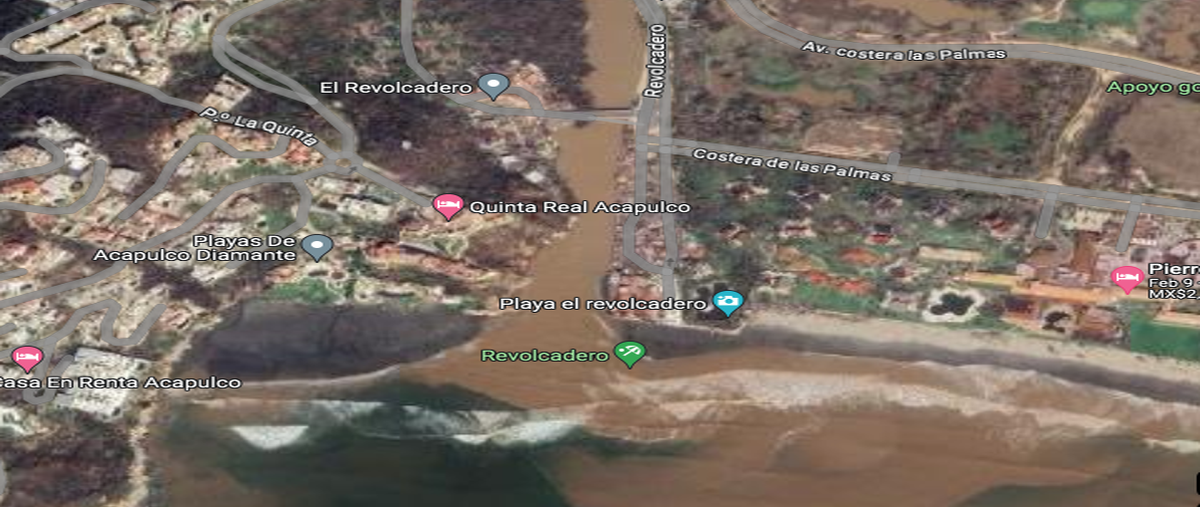Select the green Revolcadero beach pin
The width and height of the screenshot is (1200, 507).
[x=630, y=353]
